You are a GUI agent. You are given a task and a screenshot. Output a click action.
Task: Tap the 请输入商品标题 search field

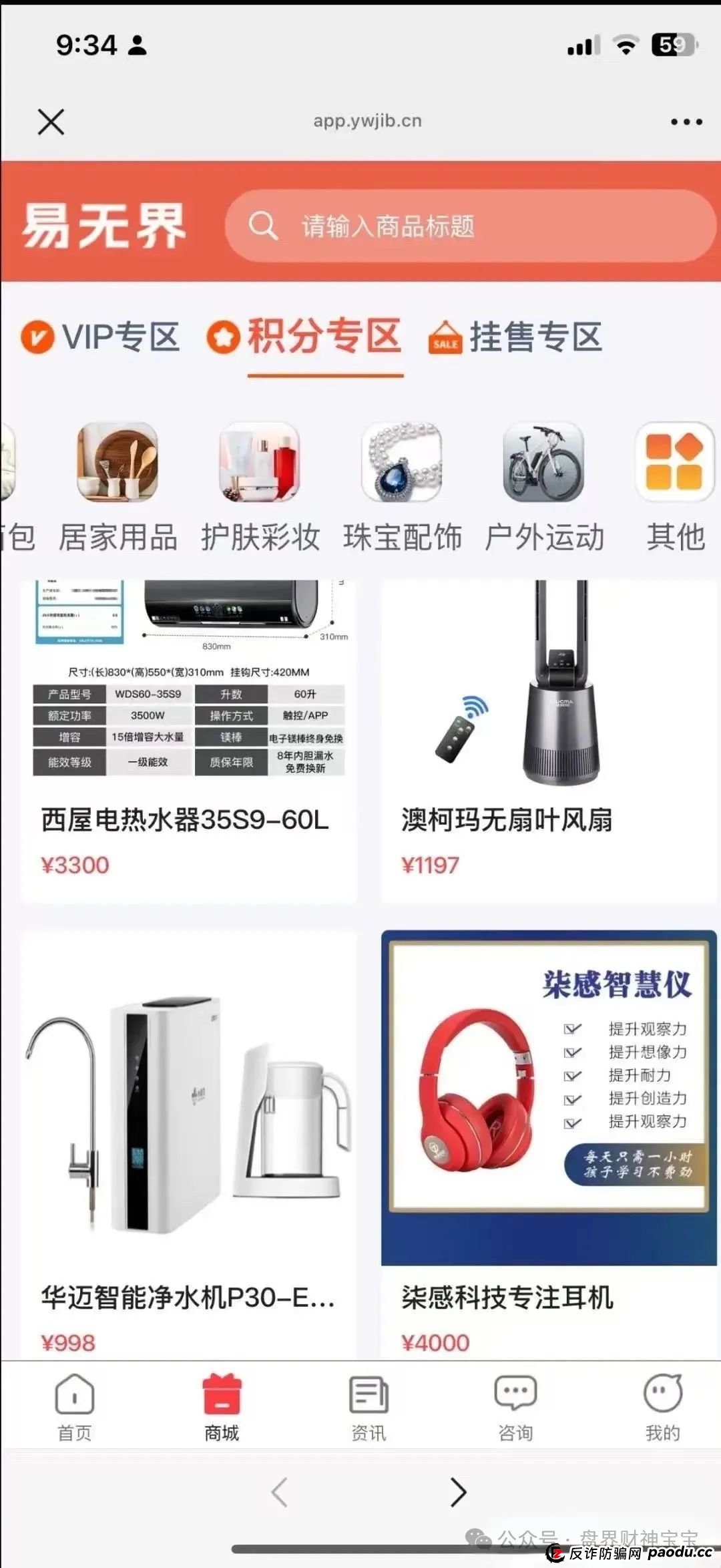tap(467, 226)
